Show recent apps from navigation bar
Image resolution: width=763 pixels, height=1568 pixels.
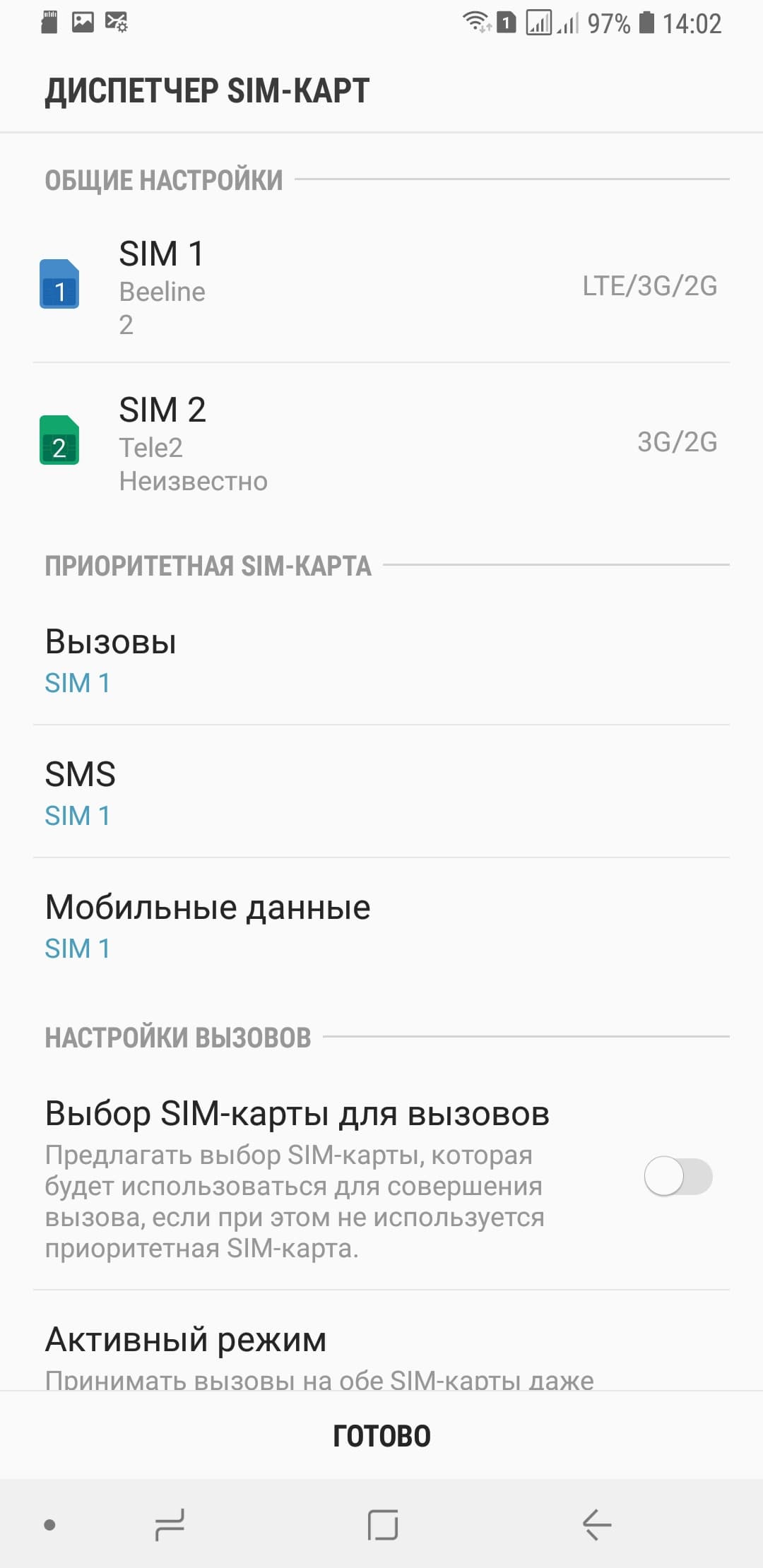point(170,1524)
